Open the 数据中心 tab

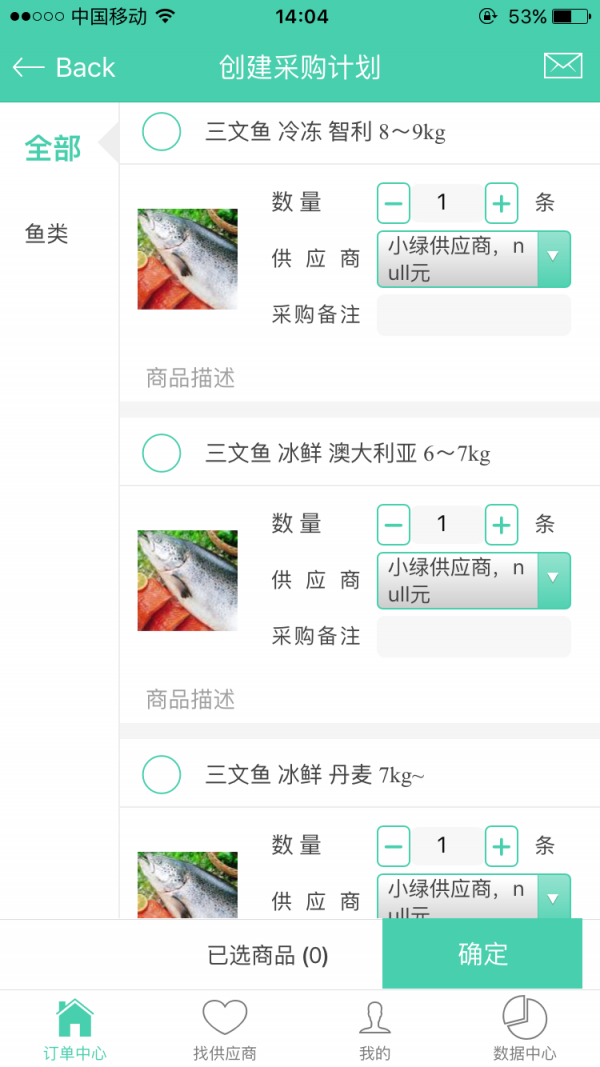pos(524,1029)
